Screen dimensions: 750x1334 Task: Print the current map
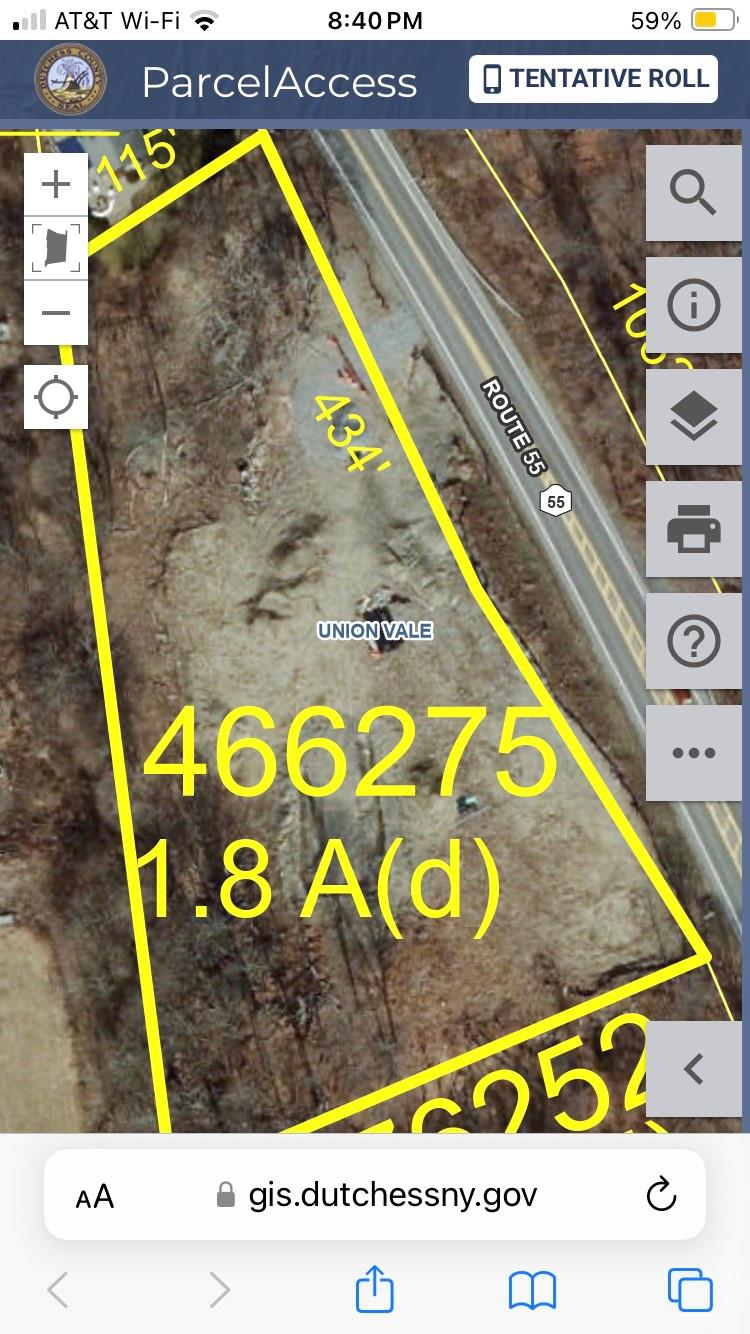[693, 529]
